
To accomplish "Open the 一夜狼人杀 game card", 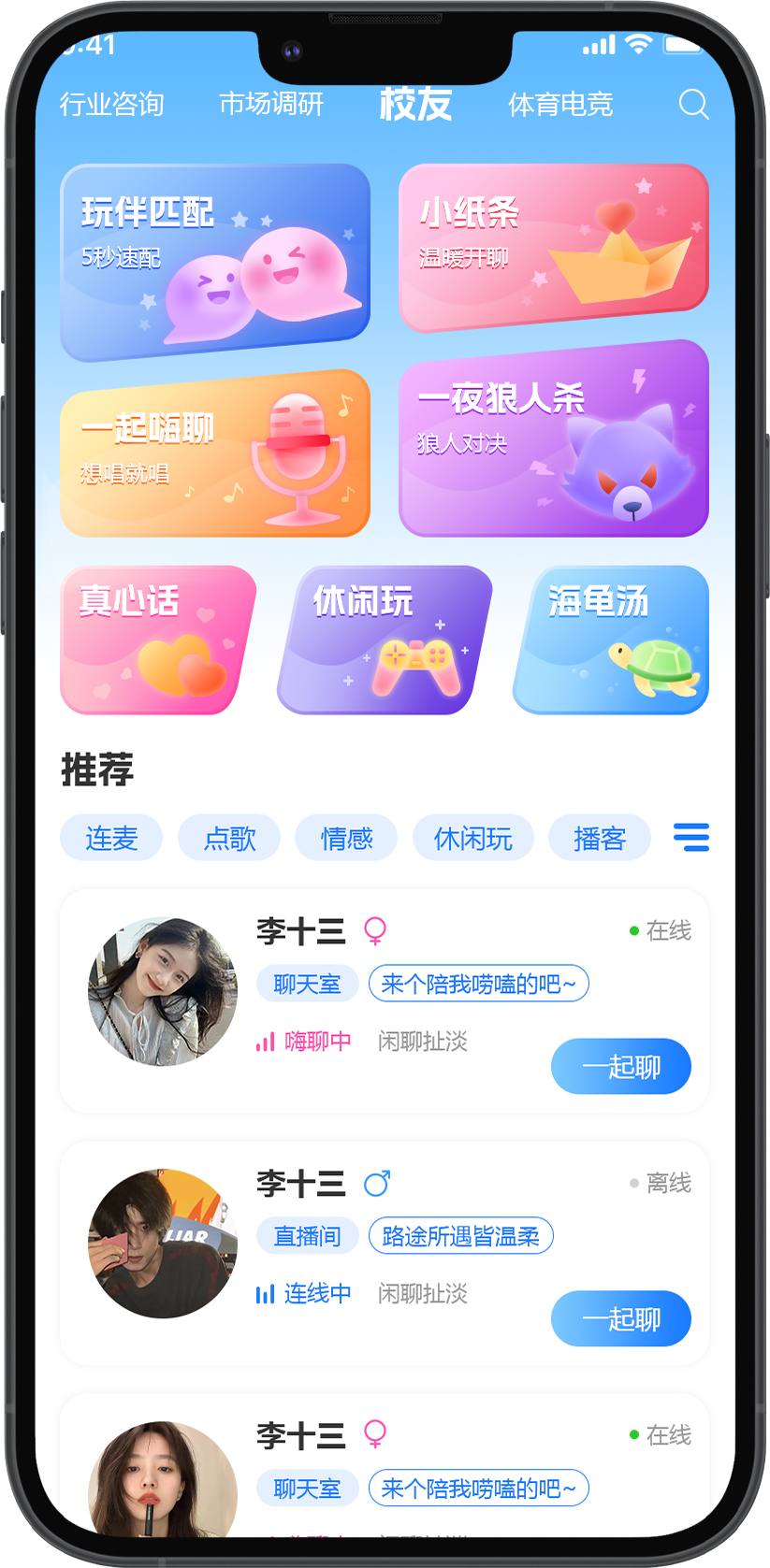I will pos(553,439).
